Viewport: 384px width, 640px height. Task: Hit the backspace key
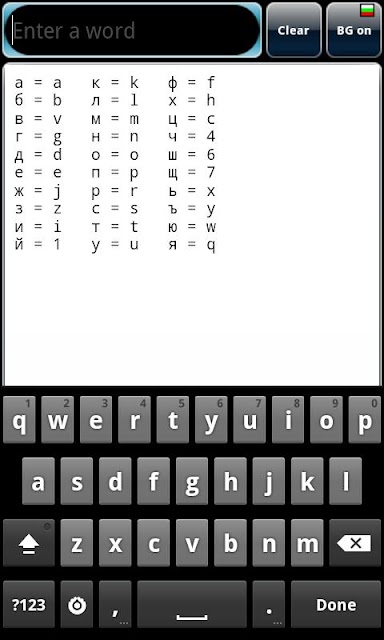click(x=355, y=543)
